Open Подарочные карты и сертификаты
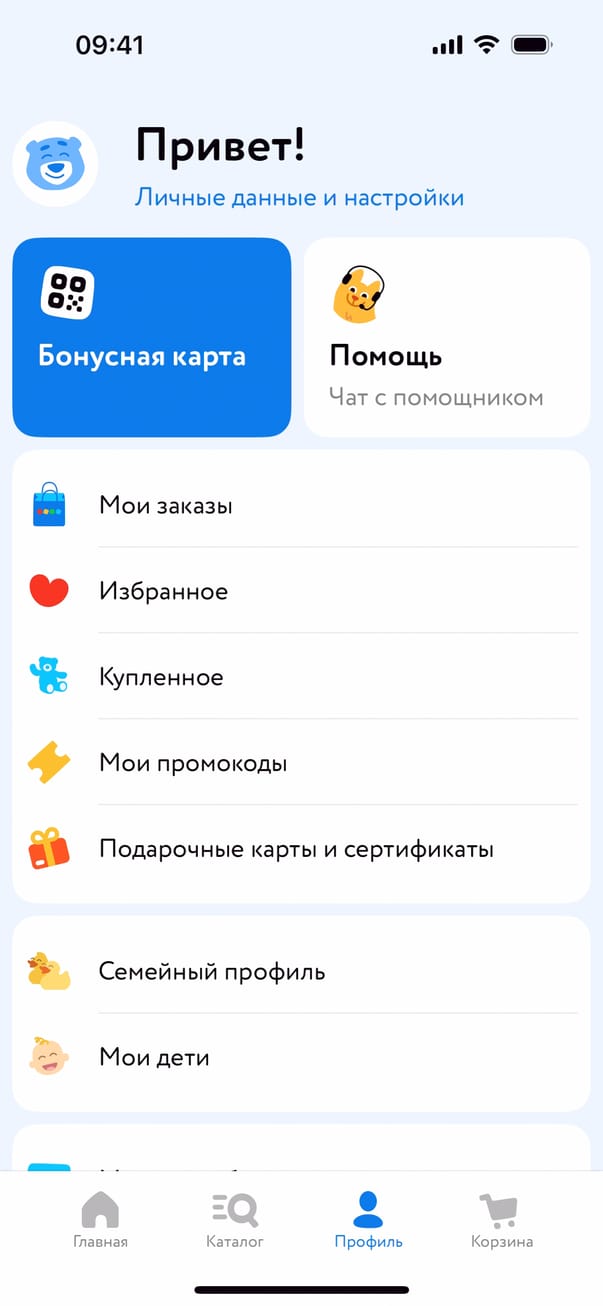 pos(300,849)
